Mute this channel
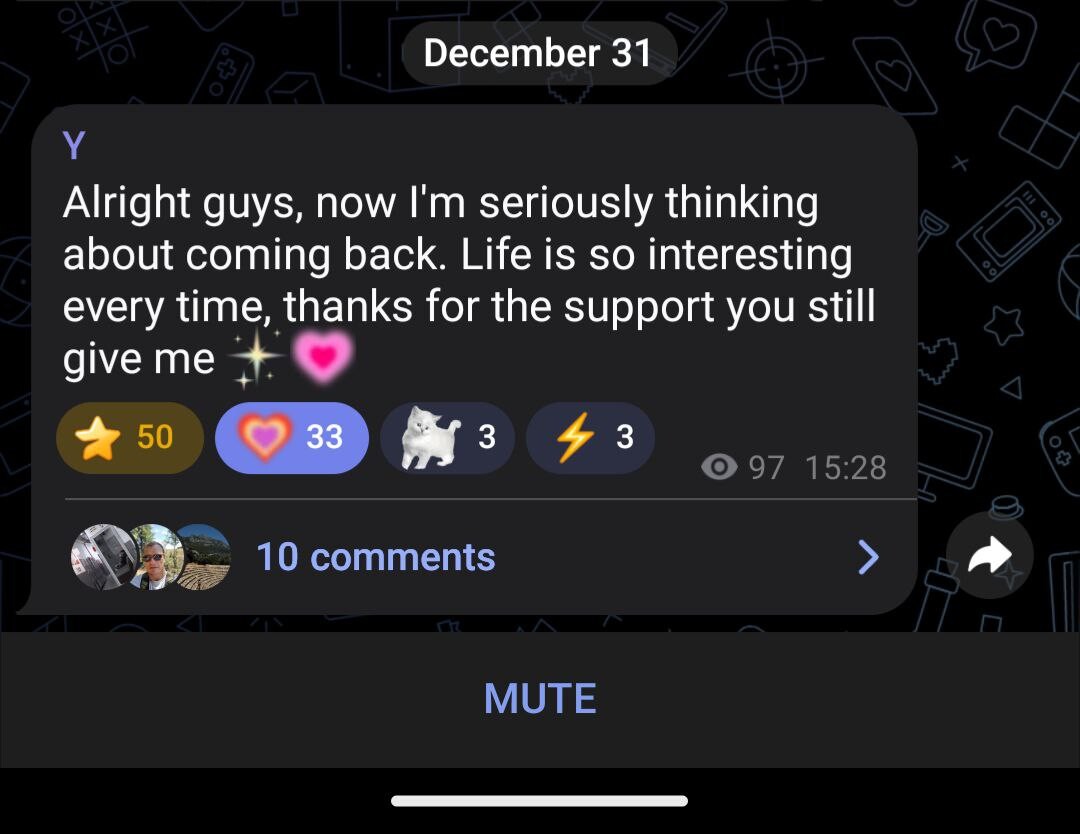Image resolution: width=1080 pixels, height=834 pixels. 540,699
